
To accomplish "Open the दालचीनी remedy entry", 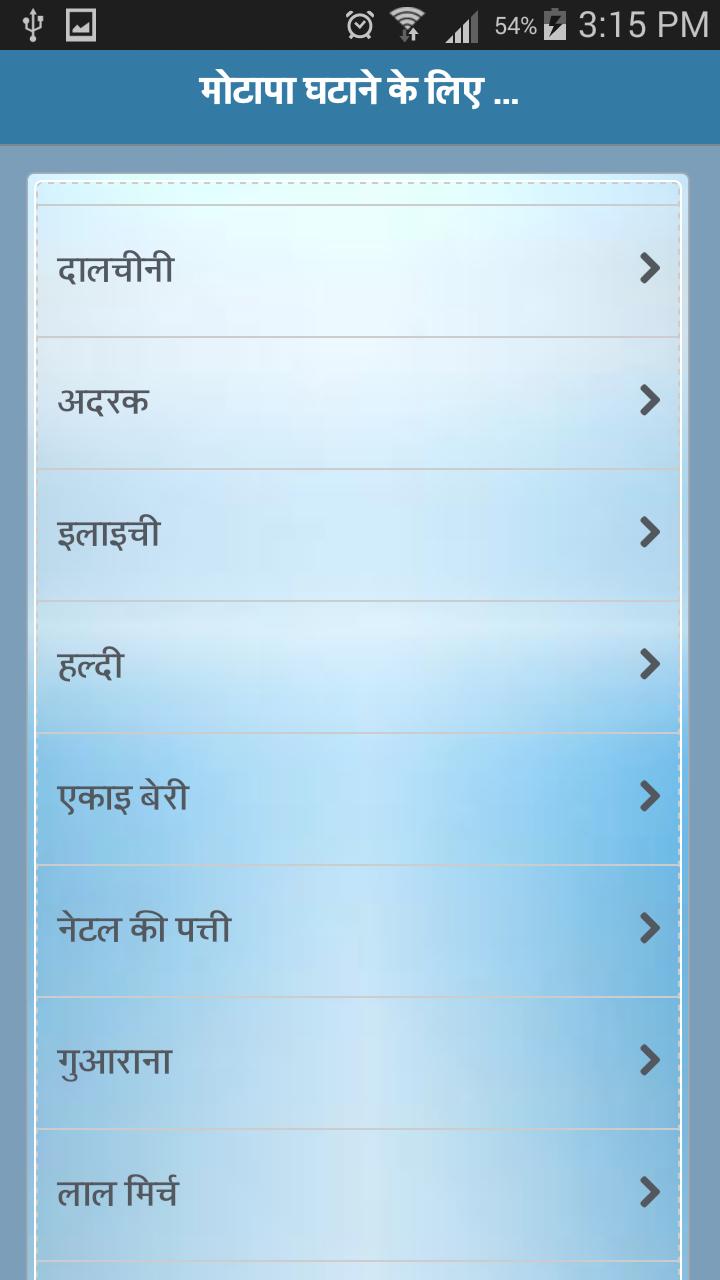I will click(360, 268).
